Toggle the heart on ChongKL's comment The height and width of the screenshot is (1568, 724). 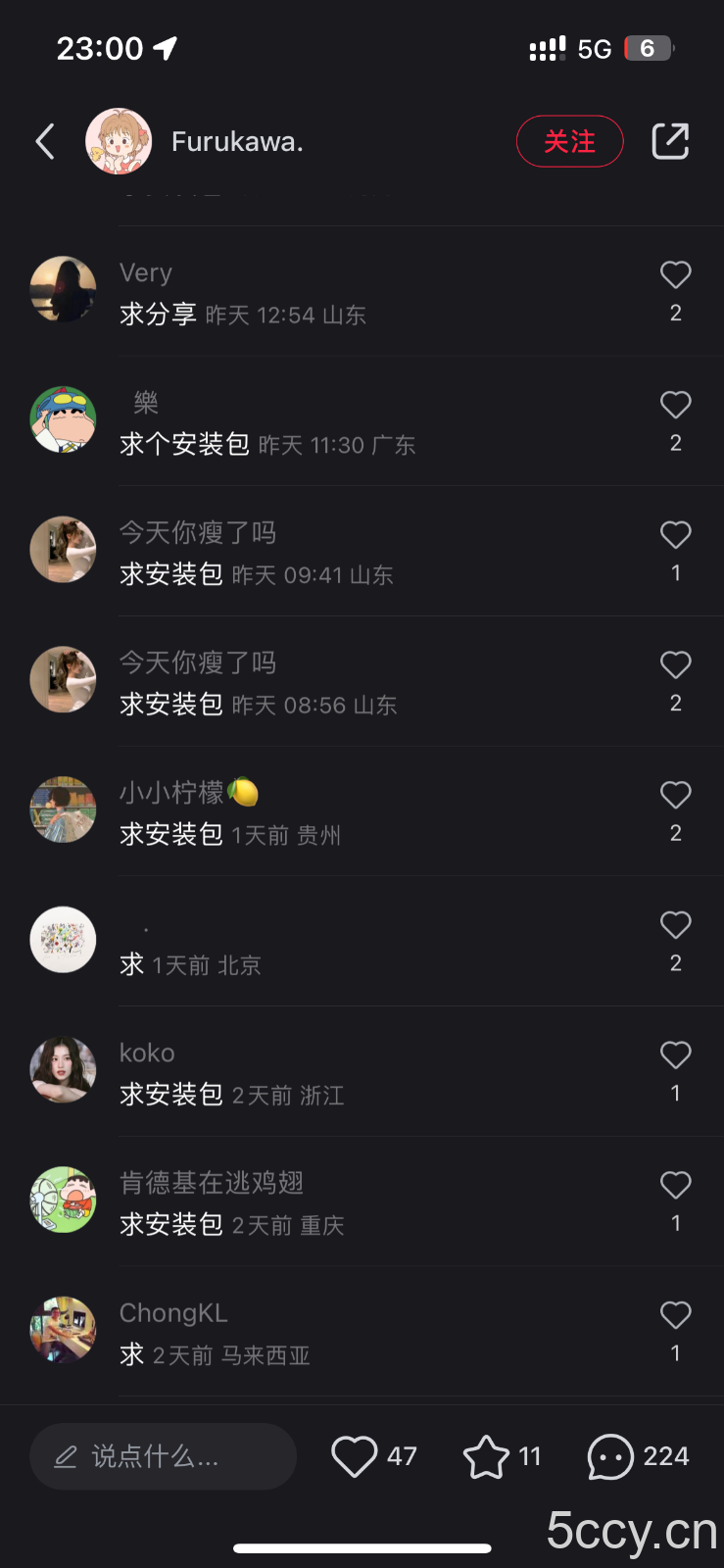[x=675, y=1315]
